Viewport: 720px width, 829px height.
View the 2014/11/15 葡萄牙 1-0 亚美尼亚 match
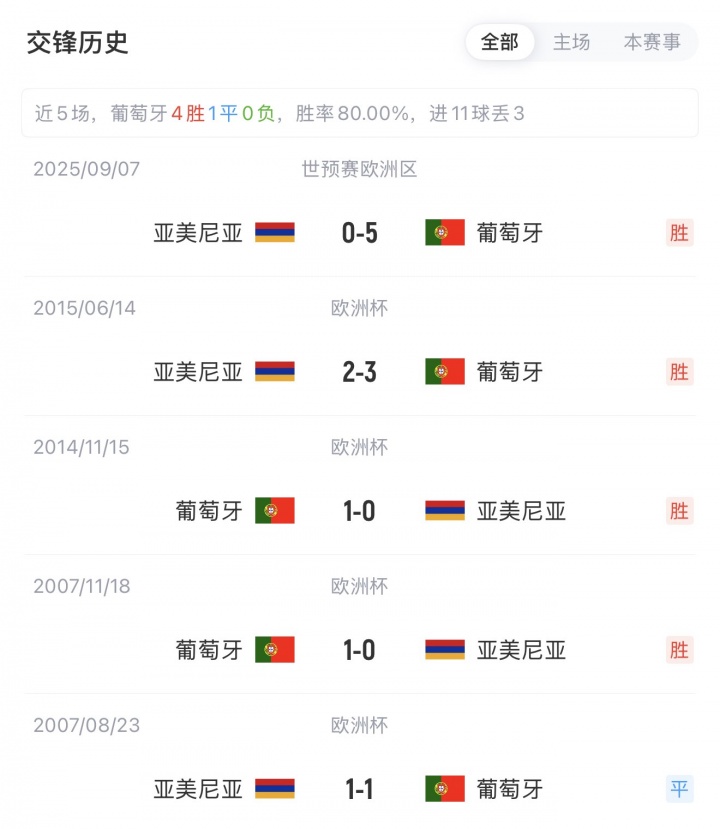359,511
